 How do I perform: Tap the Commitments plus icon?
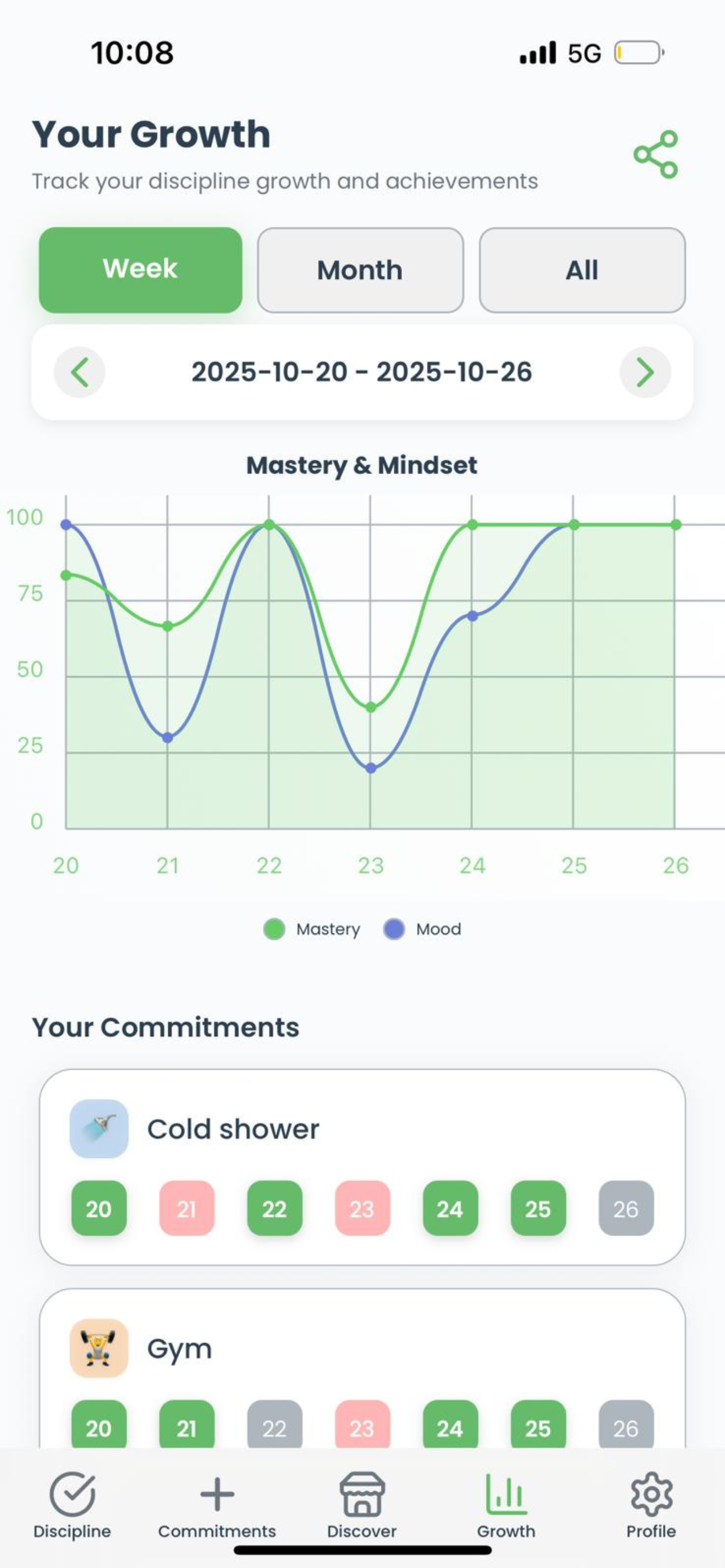tap(217, 1492)
